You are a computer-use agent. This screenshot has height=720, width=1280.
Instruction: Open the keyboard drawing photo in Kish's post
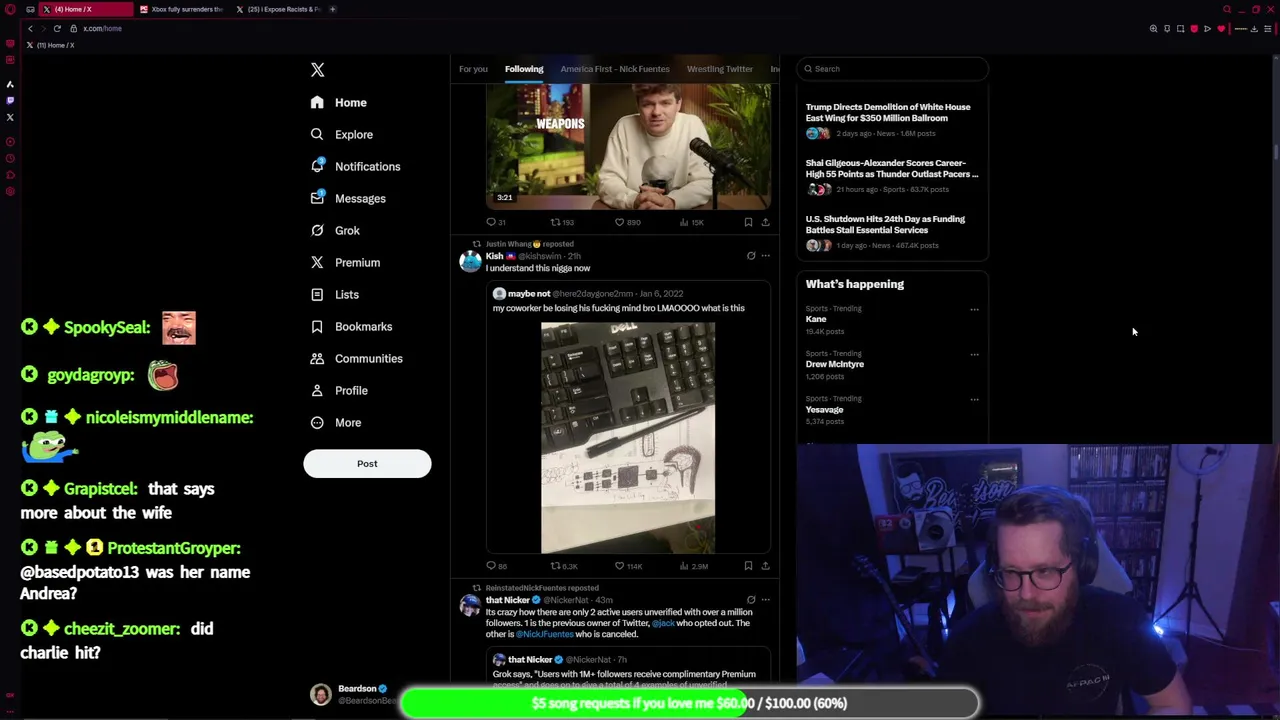coord(628,437)
